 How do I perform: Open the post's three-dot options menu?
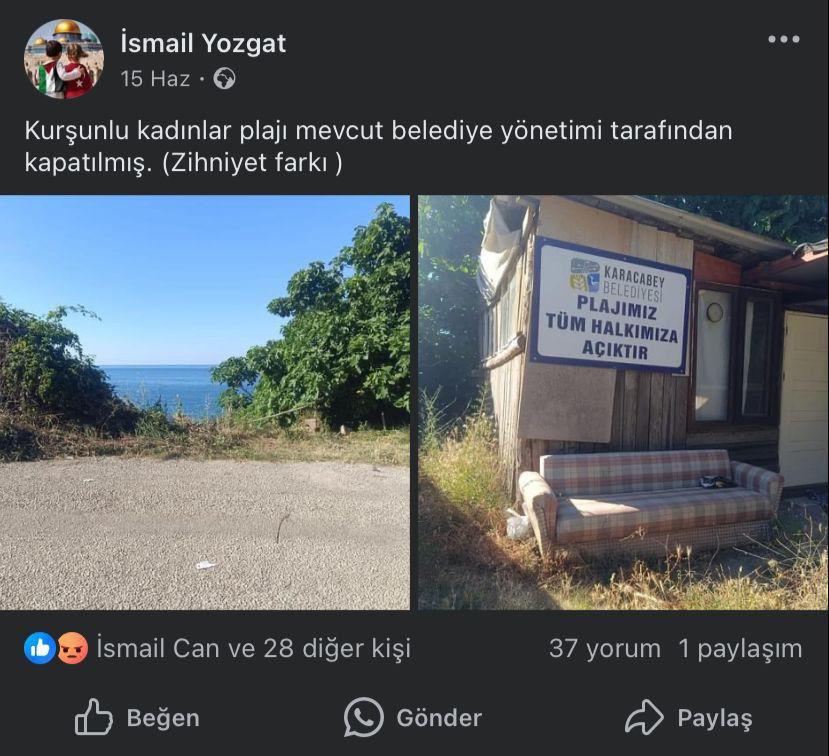[783, 39]
